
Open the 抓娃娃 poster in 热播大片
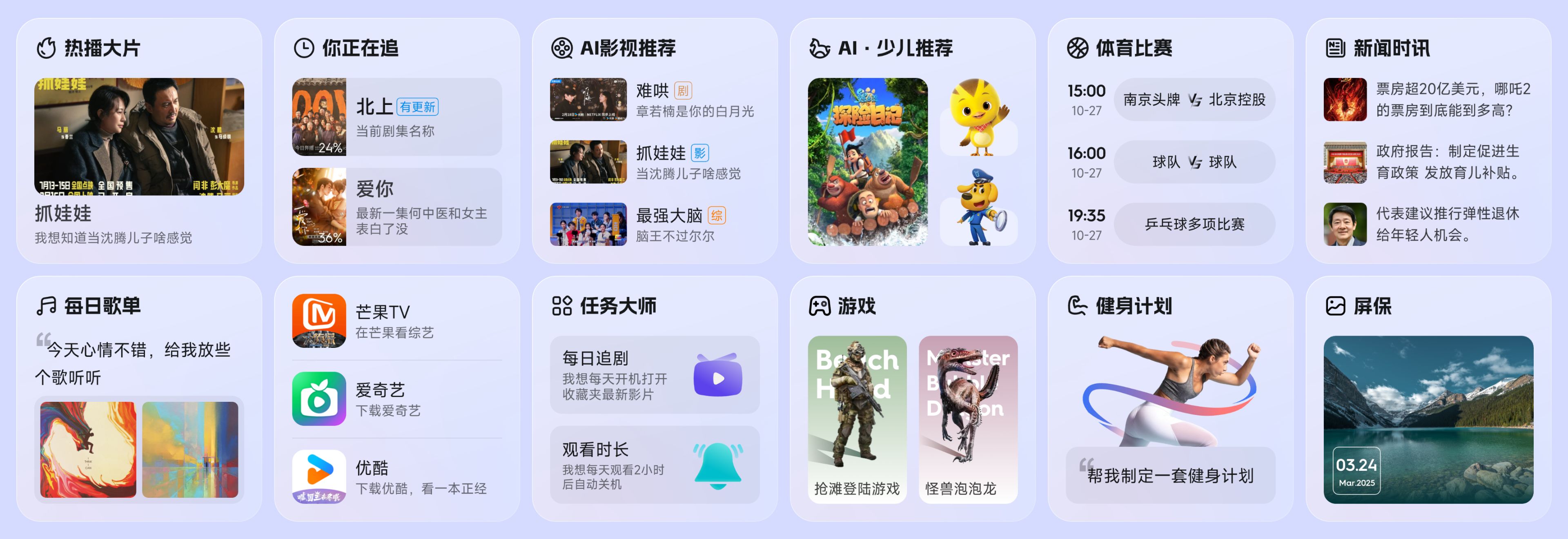(139, 136)
